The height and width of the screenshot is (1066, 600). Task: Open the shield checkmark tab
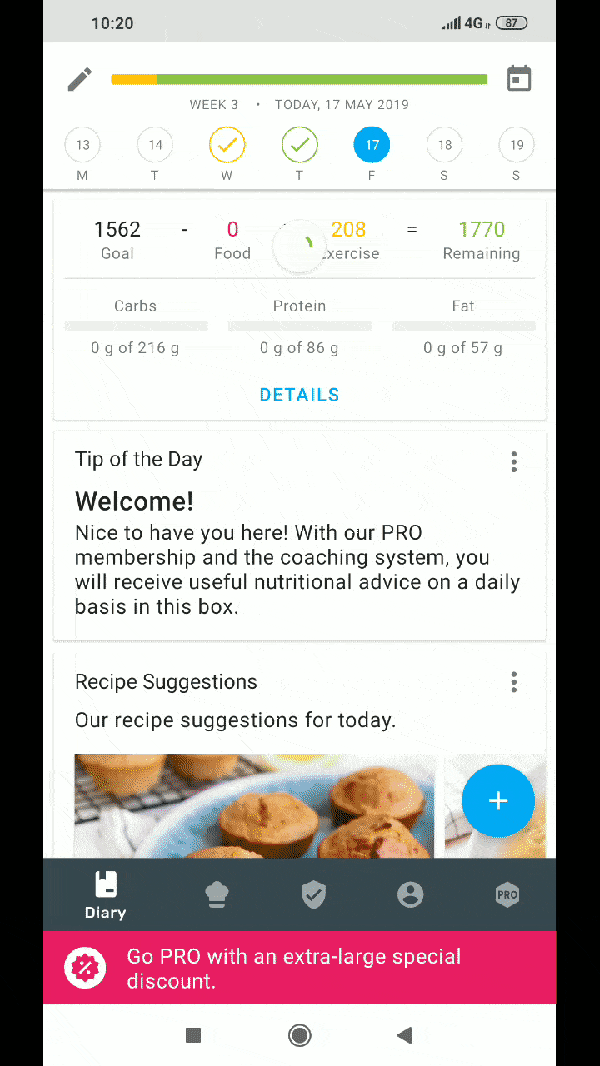pyautogui.click(x=314, y=894)
